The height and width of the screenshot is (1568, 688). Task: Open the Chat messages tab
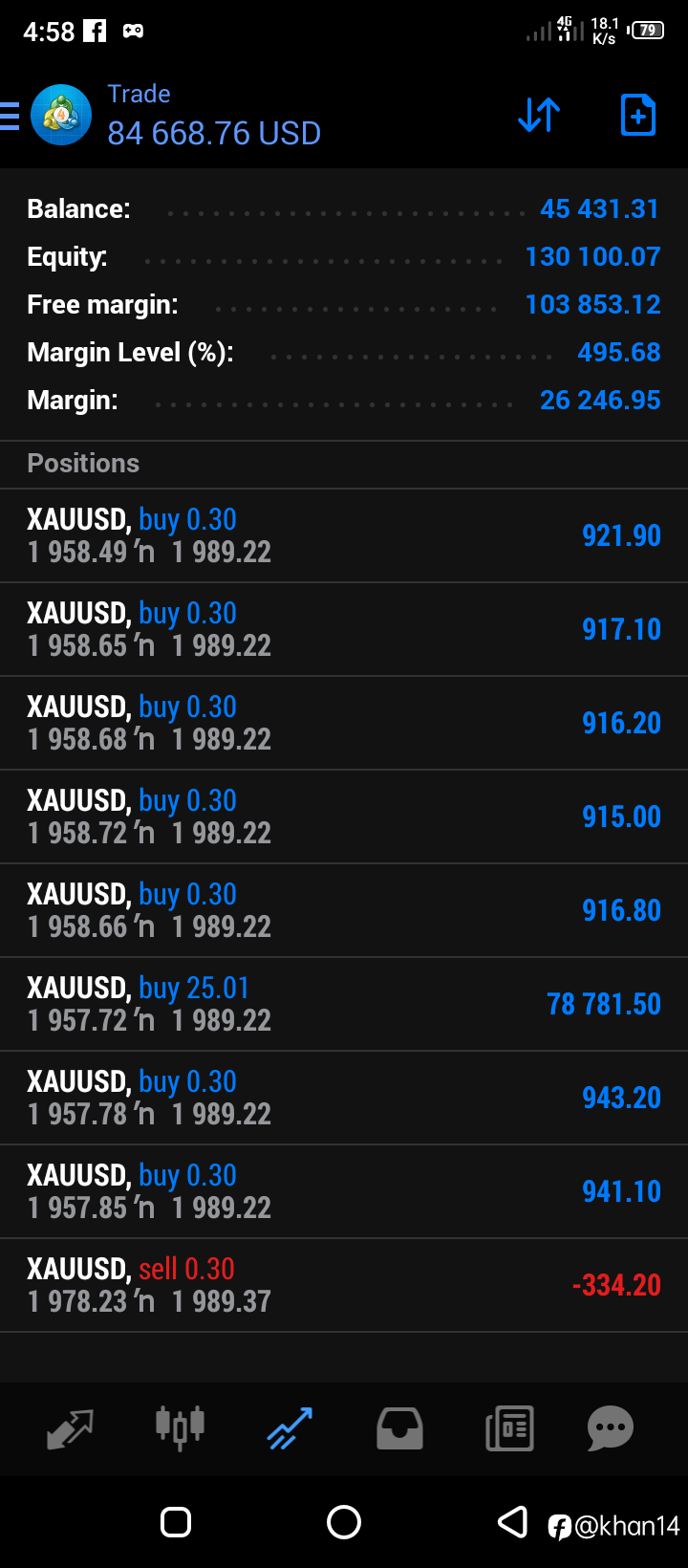(611, 1429)
